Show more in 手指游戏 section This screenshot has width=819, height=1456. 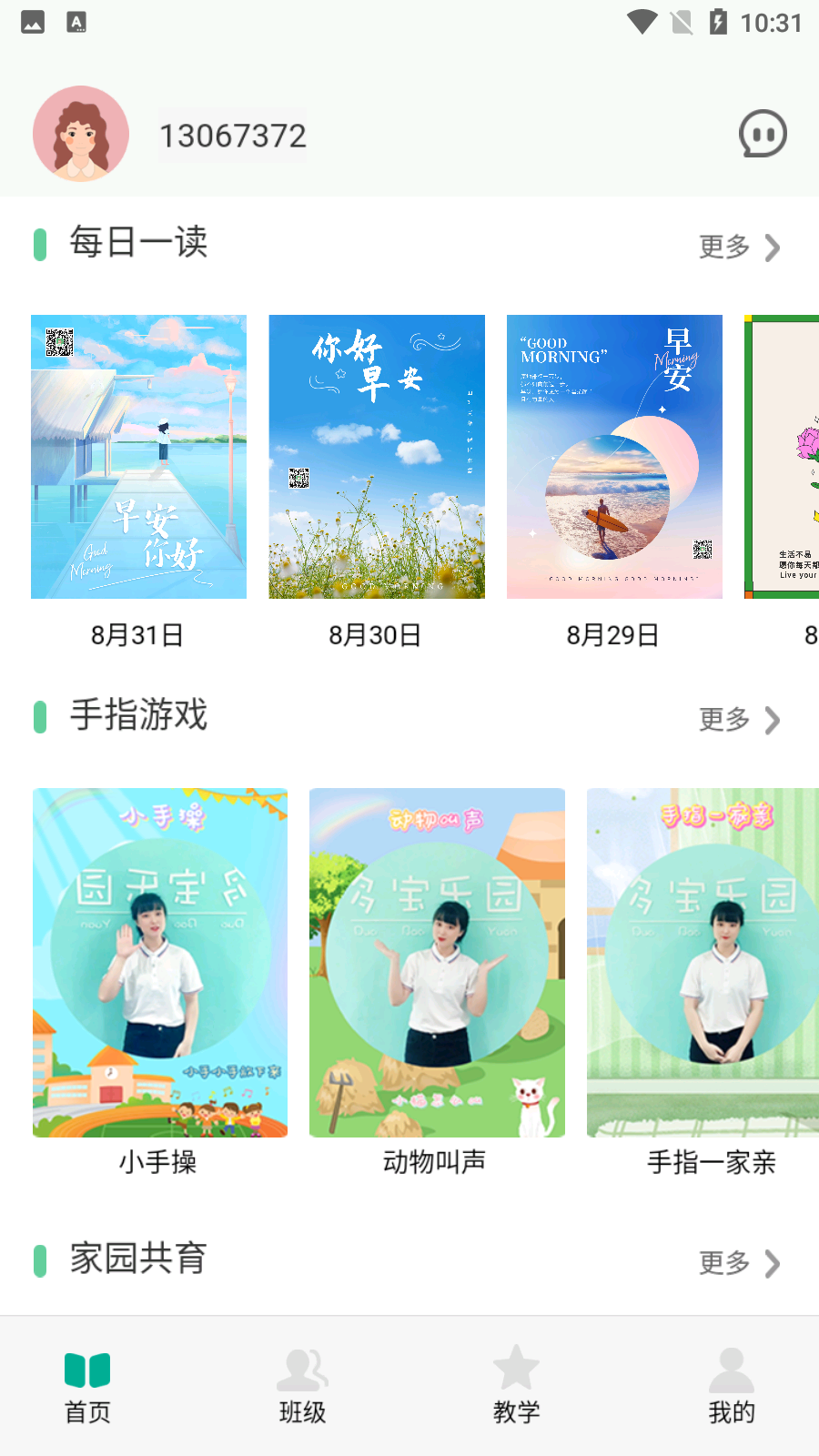739,720
